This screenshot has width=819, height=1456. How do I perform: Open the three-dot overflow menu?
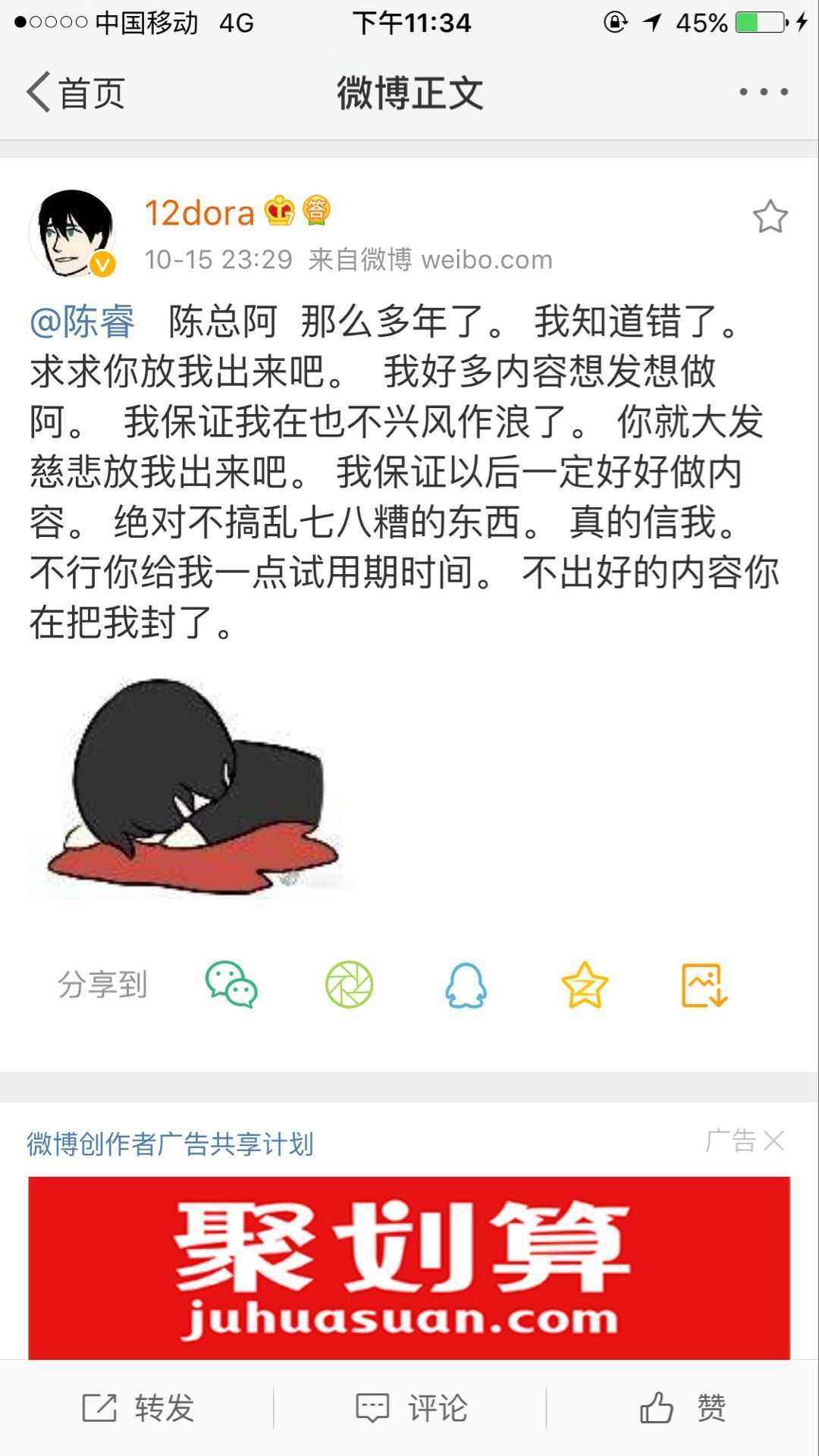point(764,92)
